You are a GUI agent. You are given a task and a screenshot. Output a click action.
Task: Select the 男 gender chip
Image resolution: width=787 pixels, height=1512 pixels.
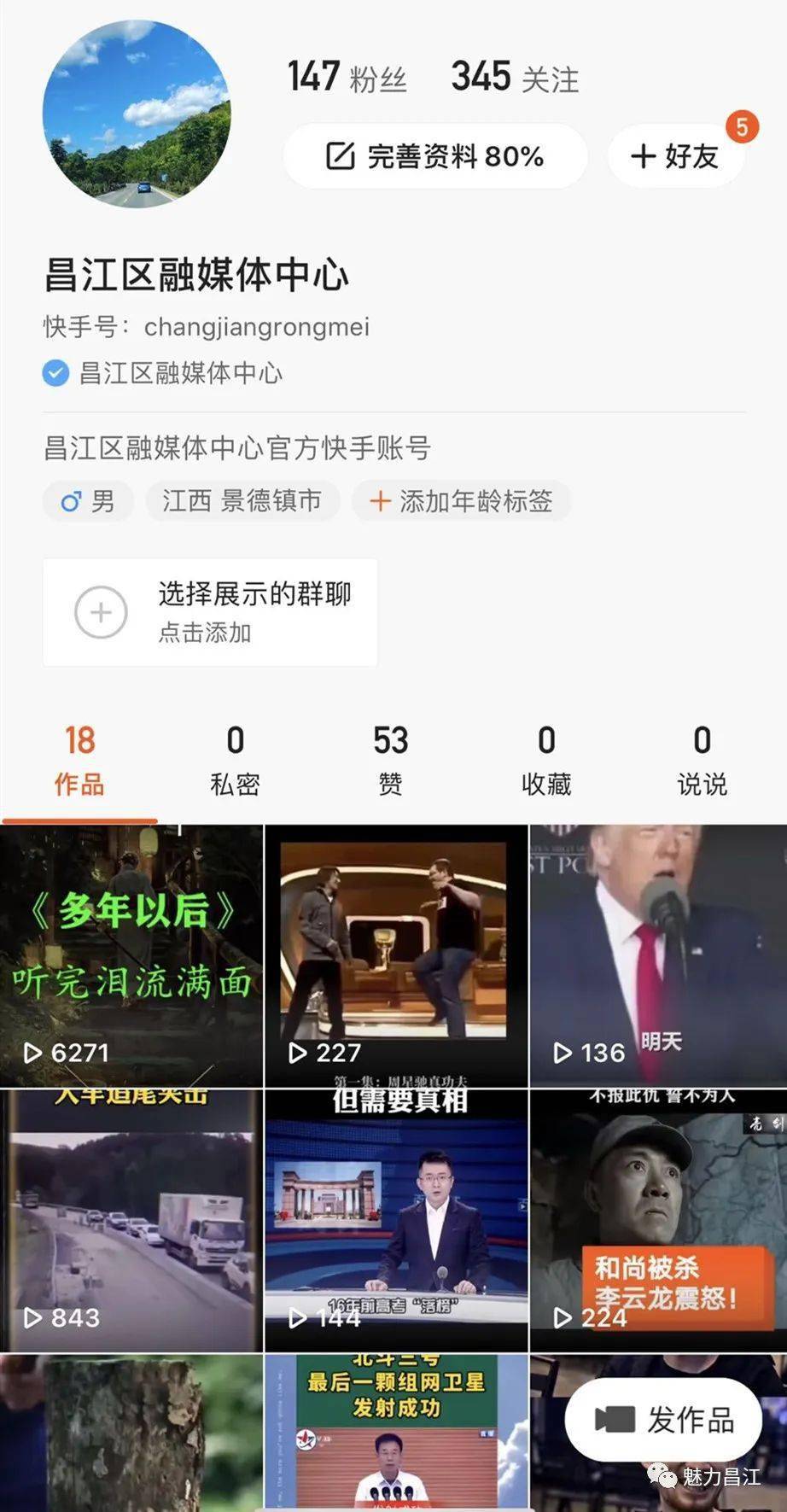click(88, 501)
